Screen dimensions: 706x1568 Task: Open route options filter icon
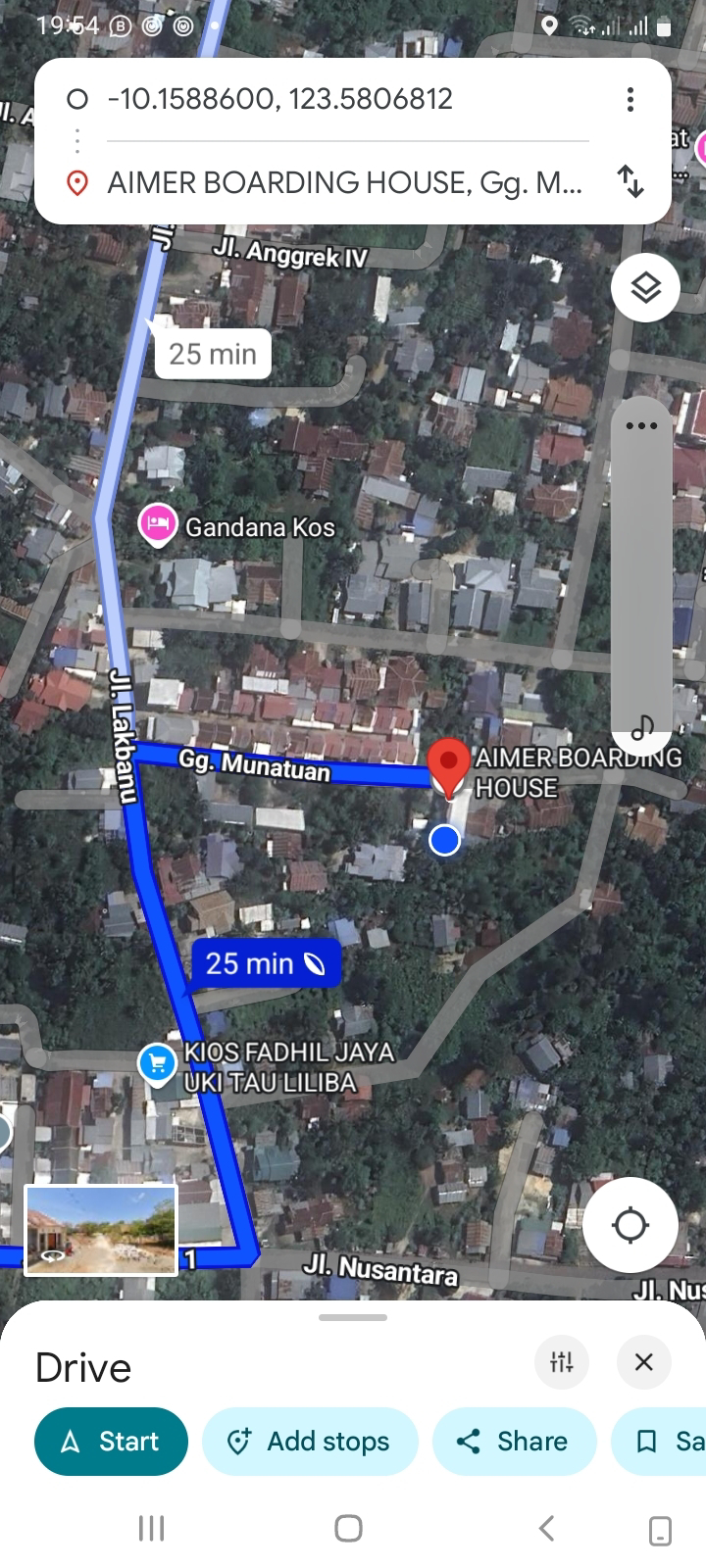(562, 1361)
